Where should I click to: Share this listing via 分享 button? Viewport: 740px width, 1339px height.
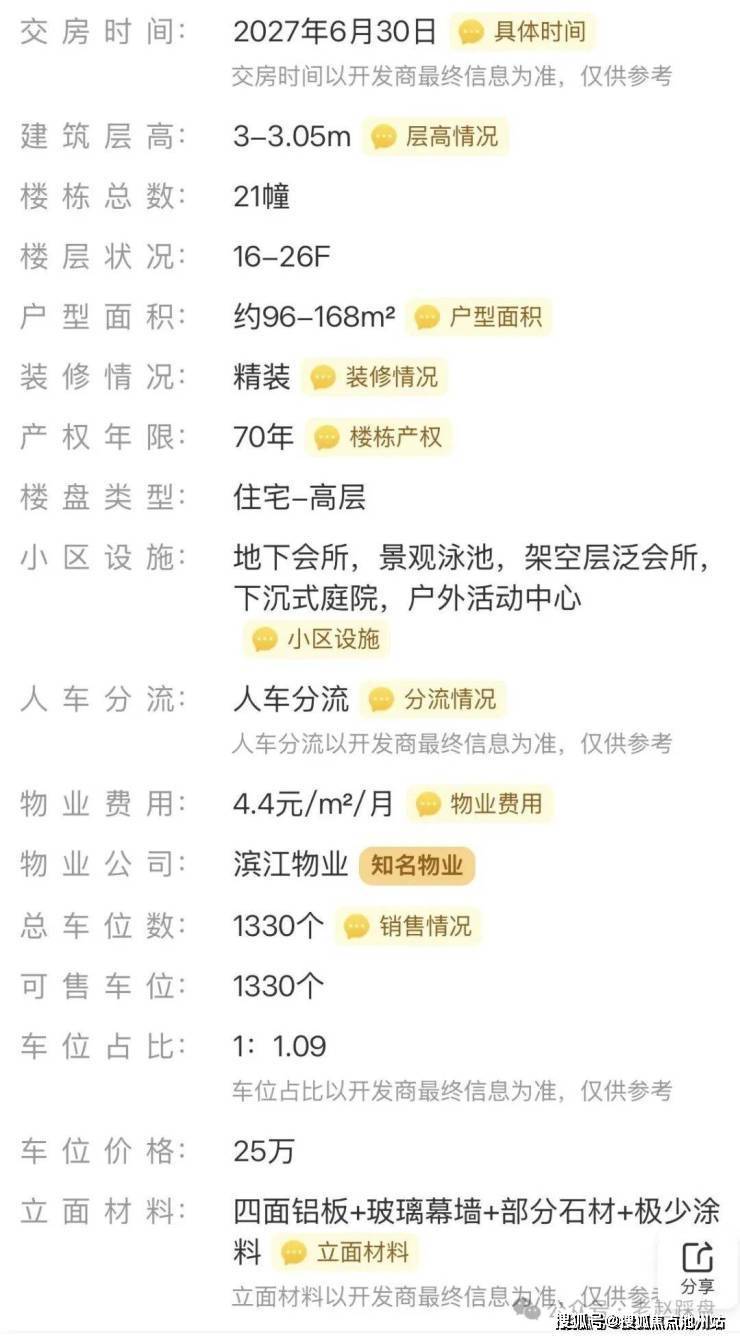tap(697, 1266)
